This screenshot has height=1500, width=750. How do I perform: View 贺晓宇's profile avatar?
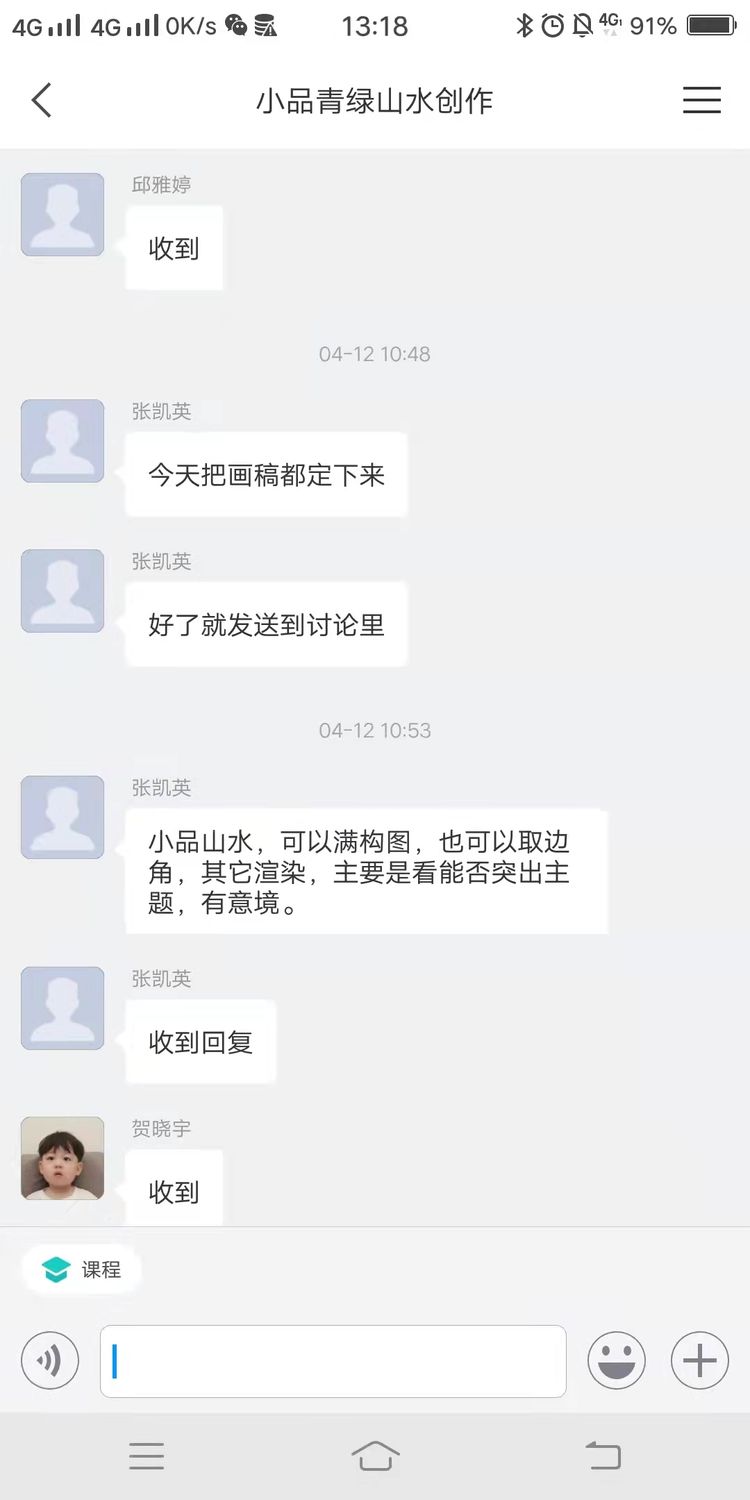(62, 1158)
